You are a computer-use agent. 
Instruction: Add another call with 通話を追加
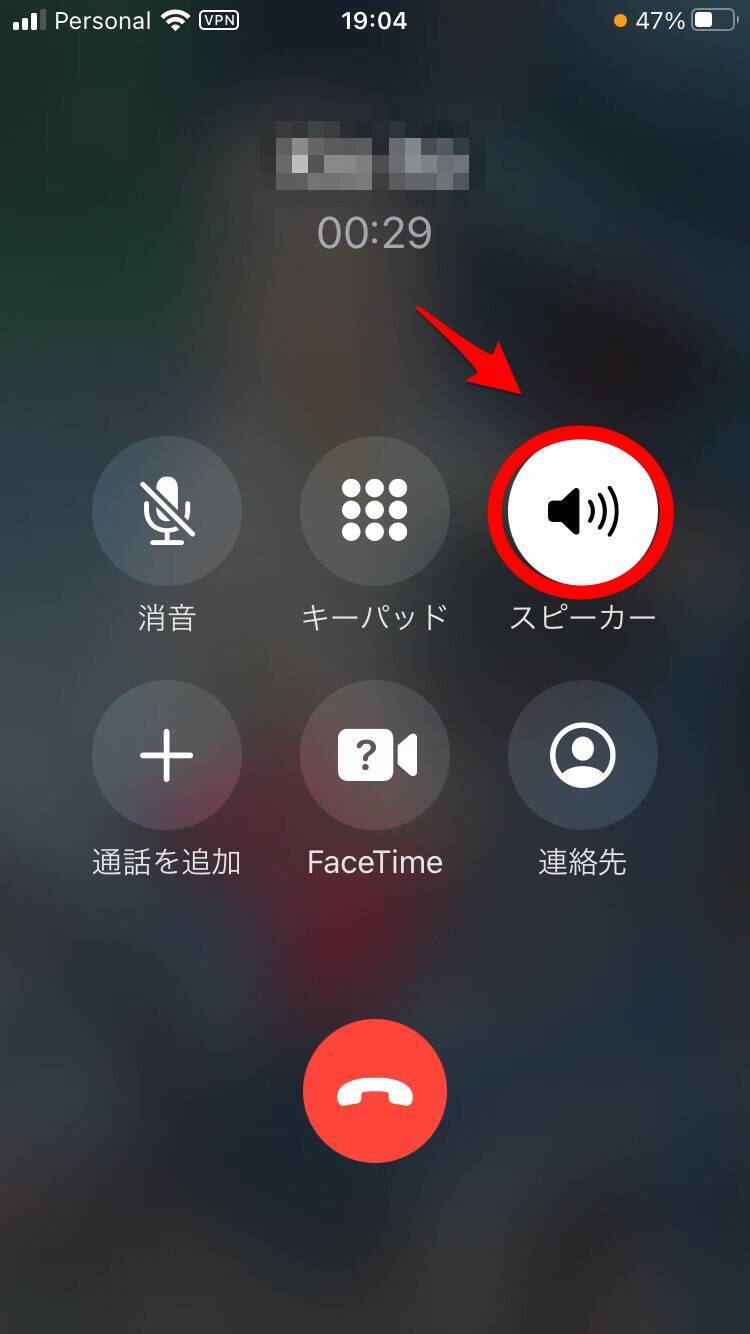(167, 755)
